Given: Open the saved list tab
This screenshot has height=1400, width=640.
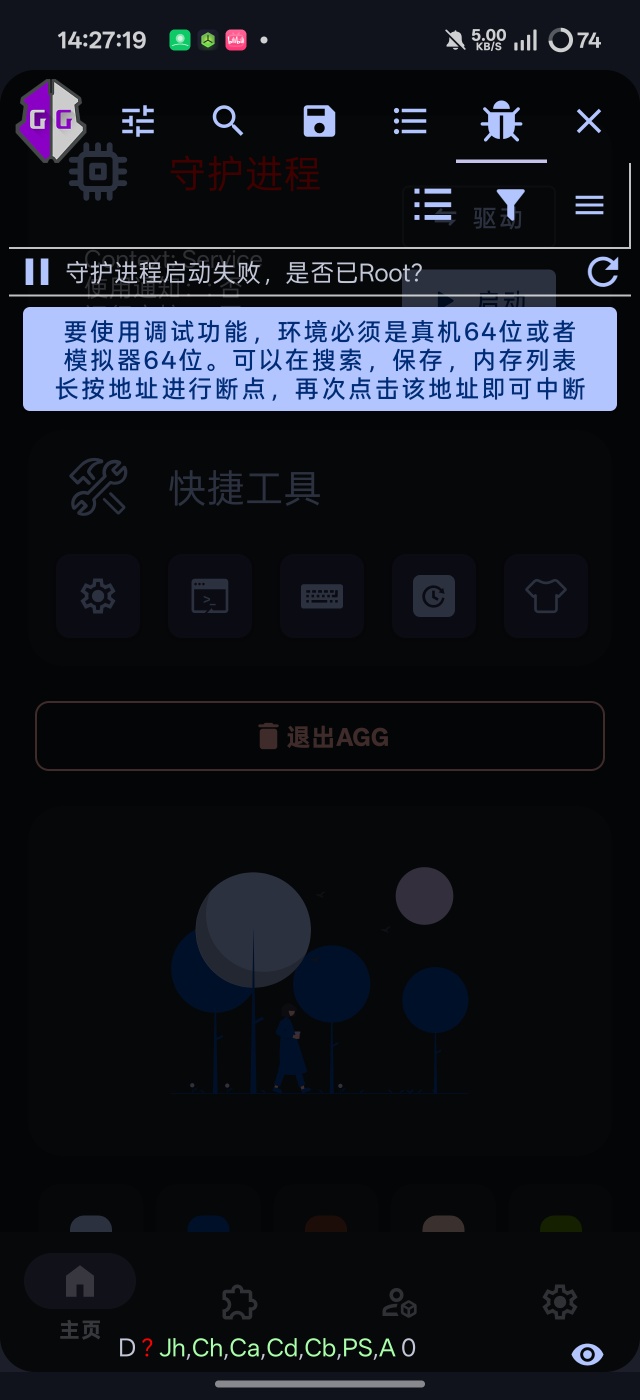Looking at the screenshot, I should point(319,121).
